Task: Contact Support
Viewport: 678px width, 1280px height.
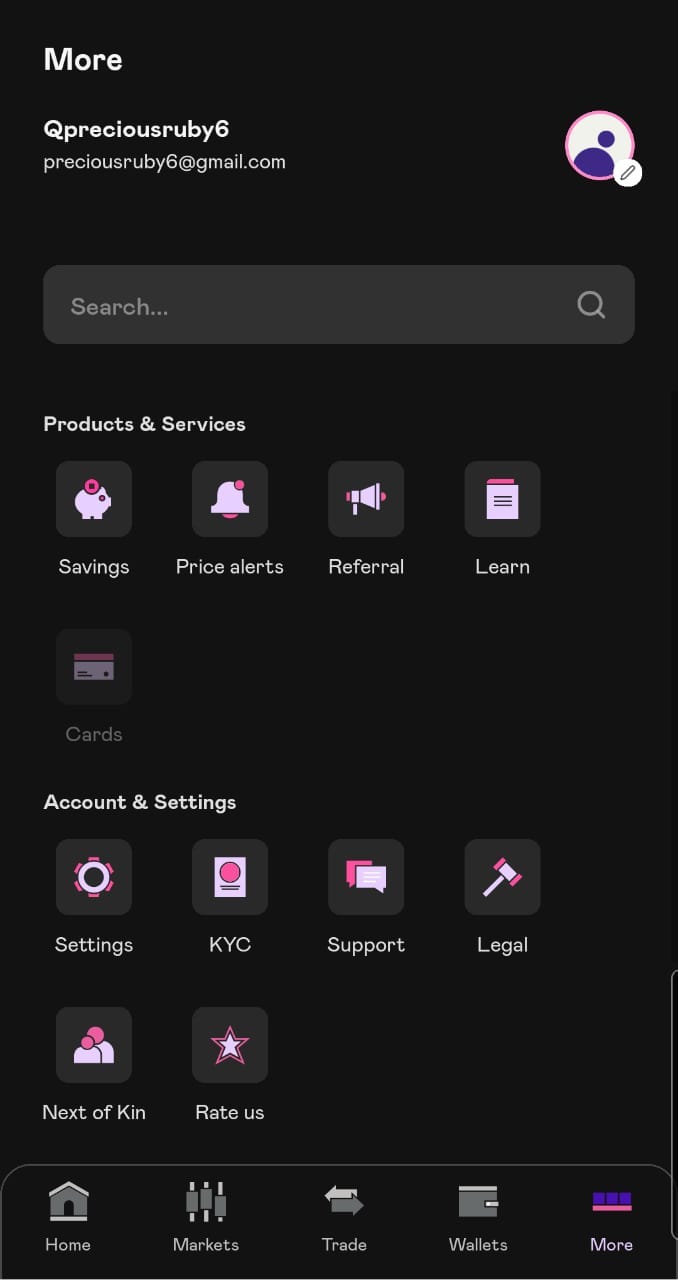Action: click(x=366, y=878)
